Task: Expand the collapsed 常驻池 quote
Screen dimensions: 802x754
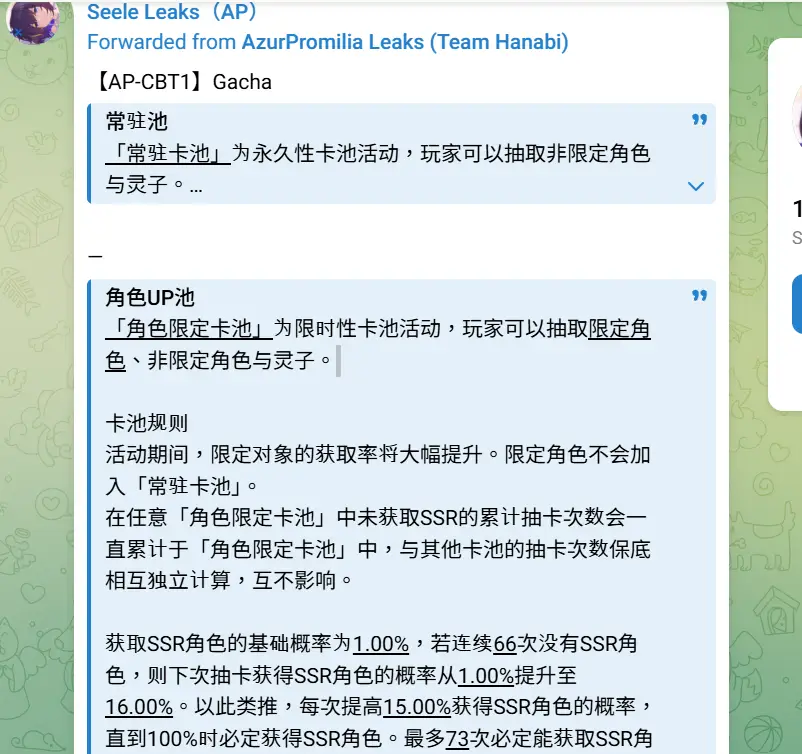Action: [x=697, y=186]
